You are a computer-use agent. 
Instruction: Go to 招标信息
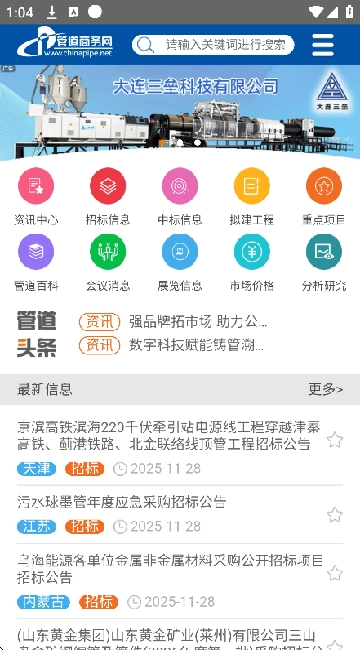[x=108, y=196]
